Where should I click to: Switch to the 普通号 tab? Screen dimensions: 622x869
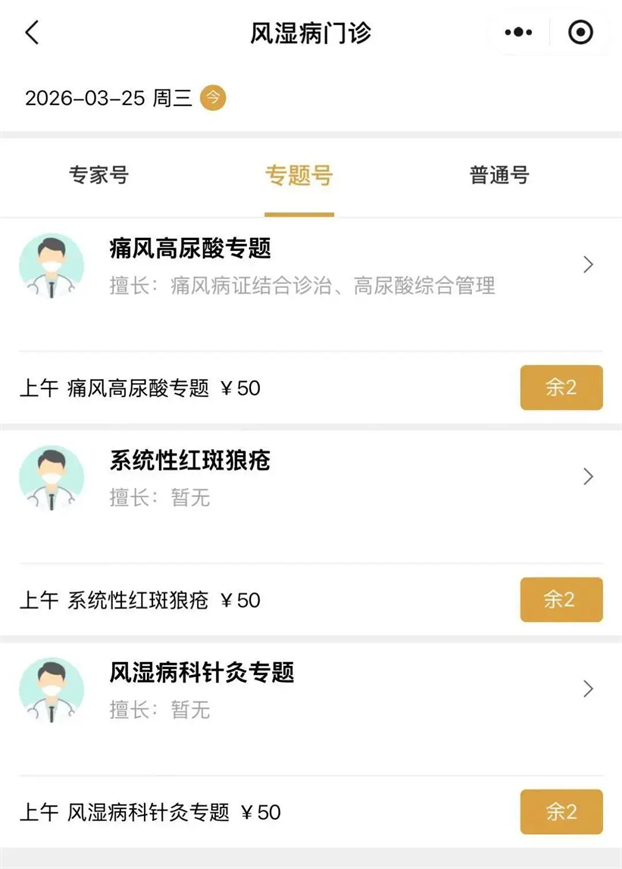click(x=499, y=176)
